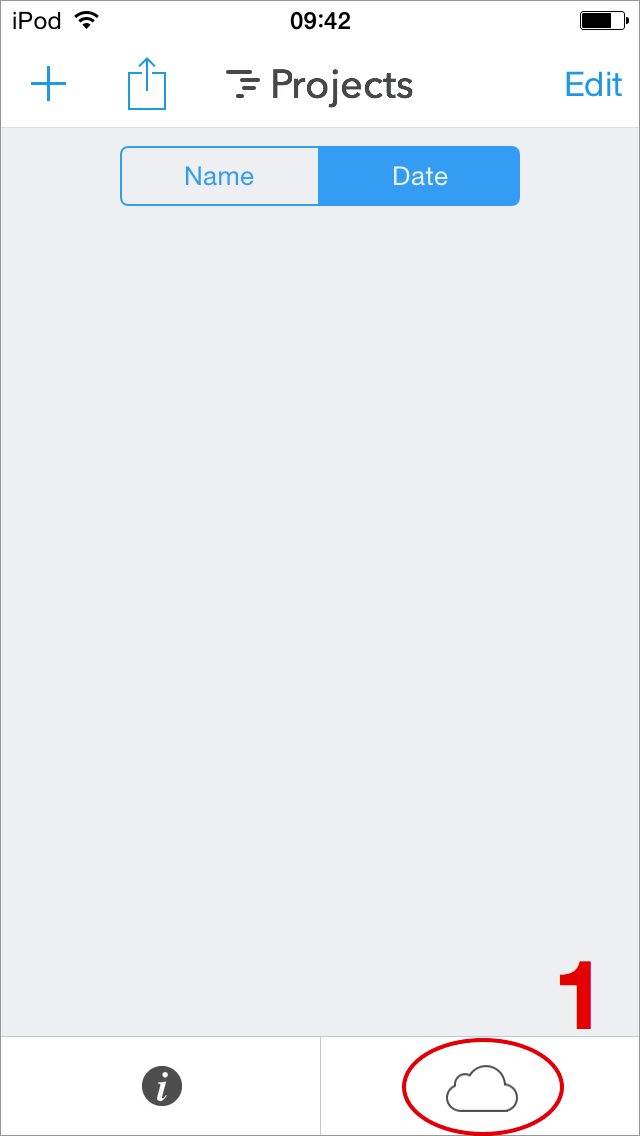Open the iCloud sync option
This screenshot has height=1136, width=640.
click(482, 1087)
